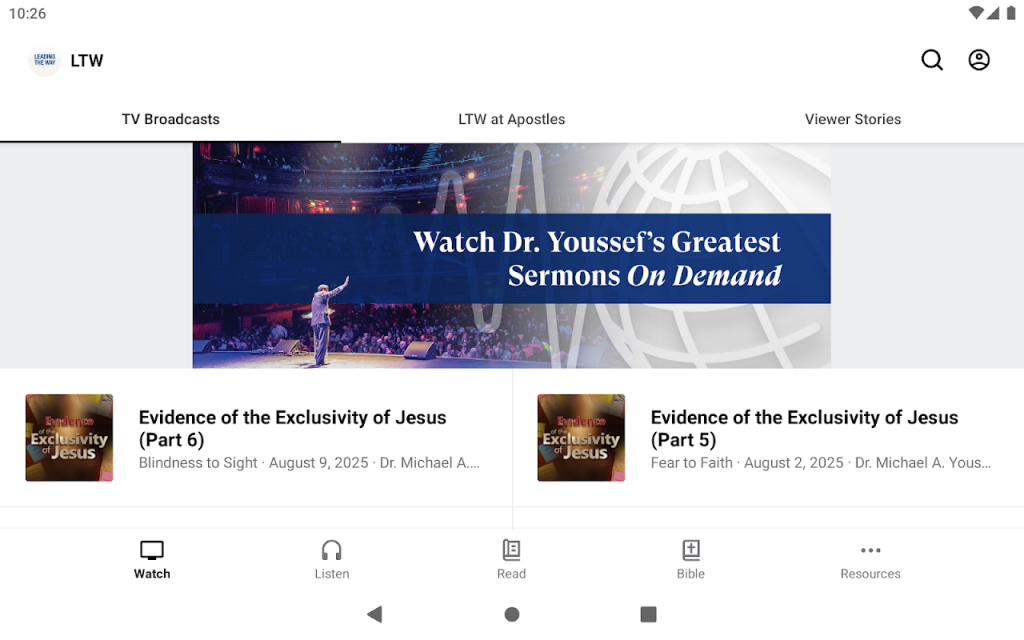This screenshot has height=640, width=1024.
Task: Select the TV Broadcasts tab
Action: click(170, 119)
